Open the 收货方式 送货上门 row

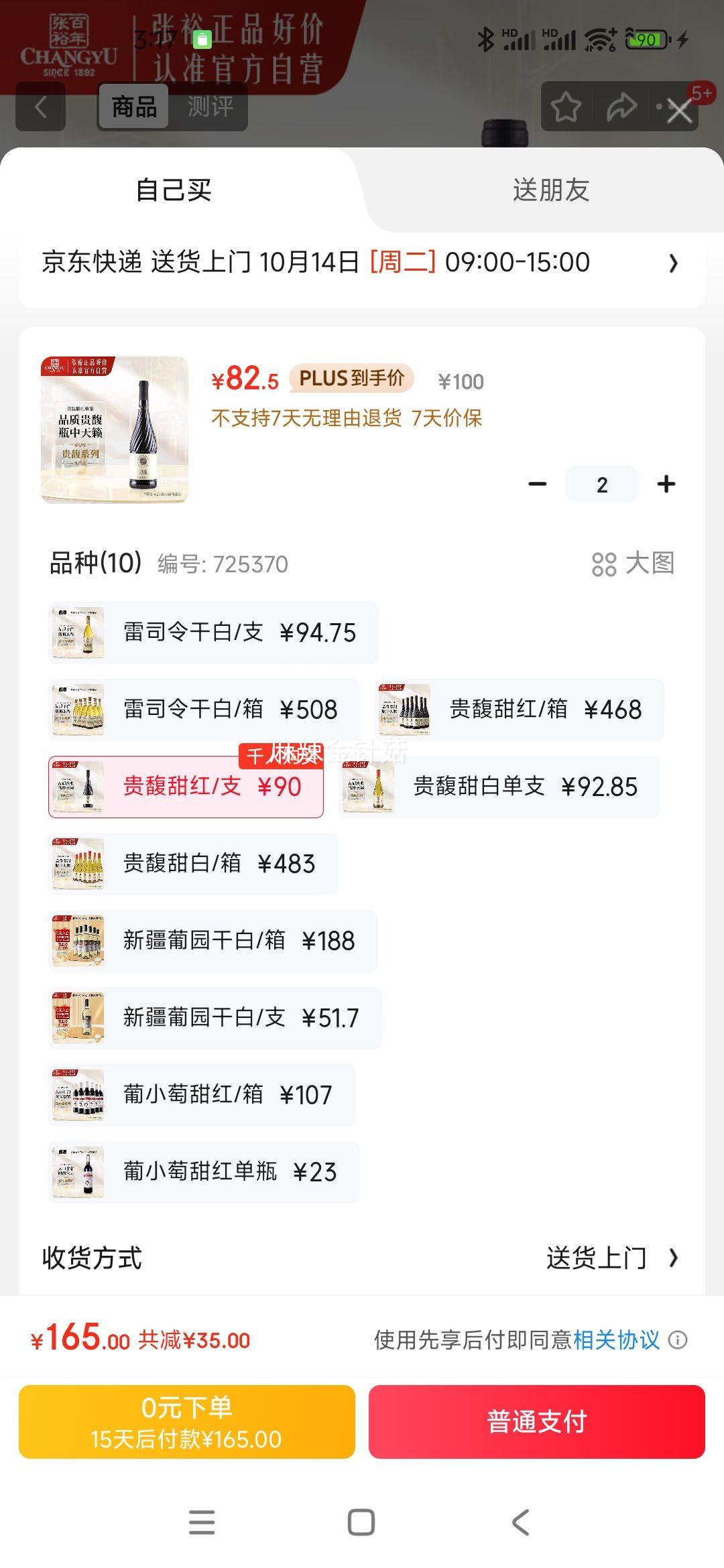coord(361,1258)
